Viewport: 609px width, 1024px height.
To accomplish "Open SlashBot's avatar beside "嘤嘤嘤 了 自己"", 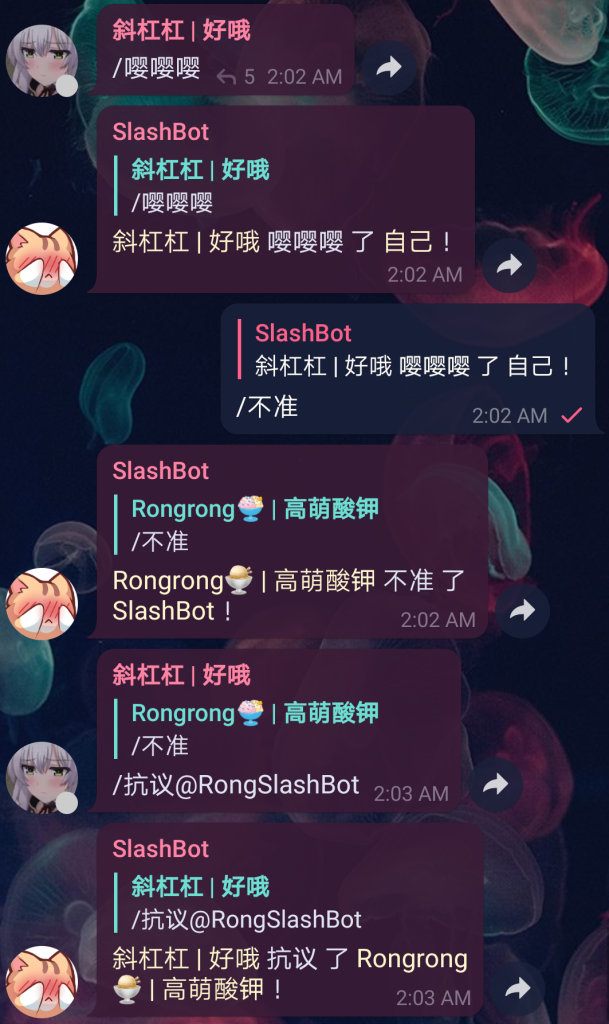I will coord(42,258).
